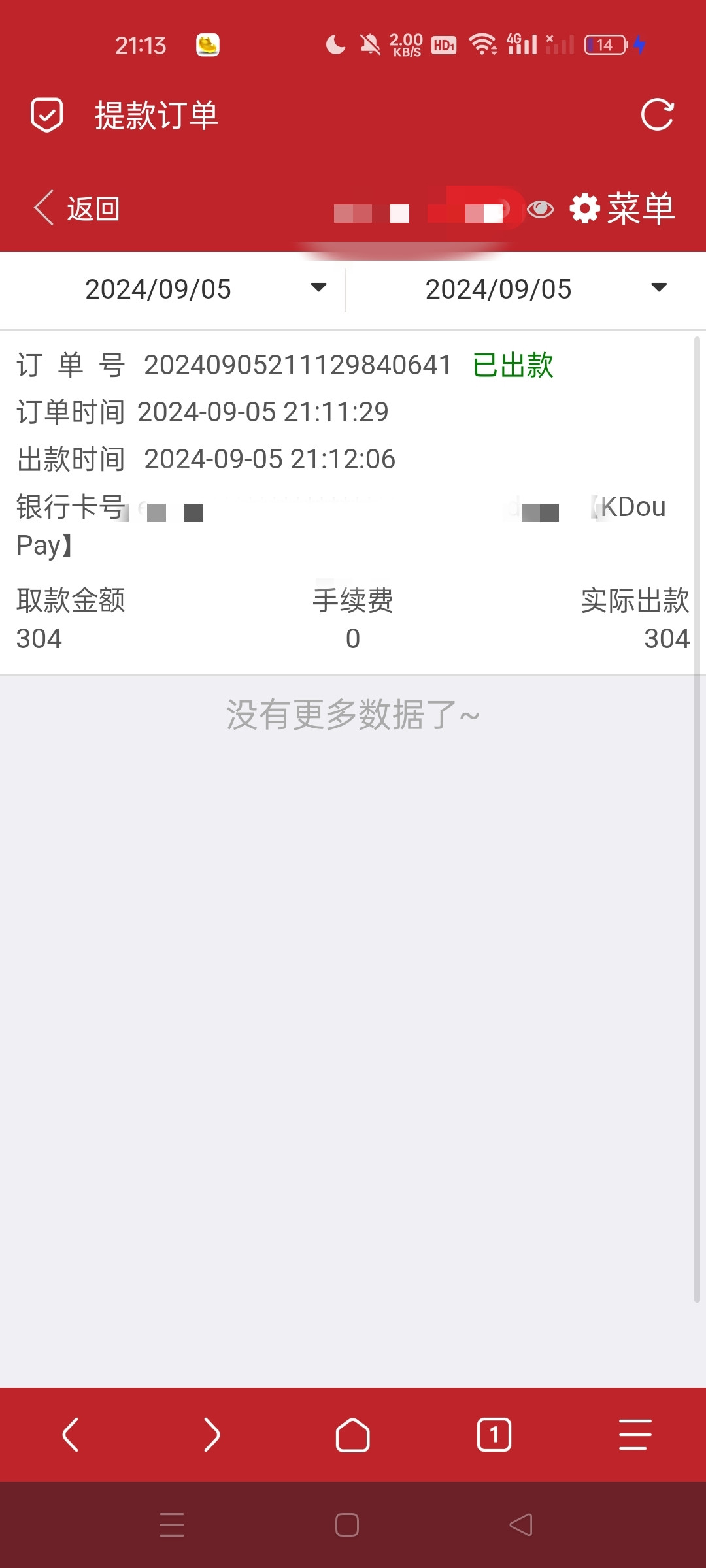Screen dimensions: 706x1568
Task: Open system recent apps
Action: [x=172, y=1525]
